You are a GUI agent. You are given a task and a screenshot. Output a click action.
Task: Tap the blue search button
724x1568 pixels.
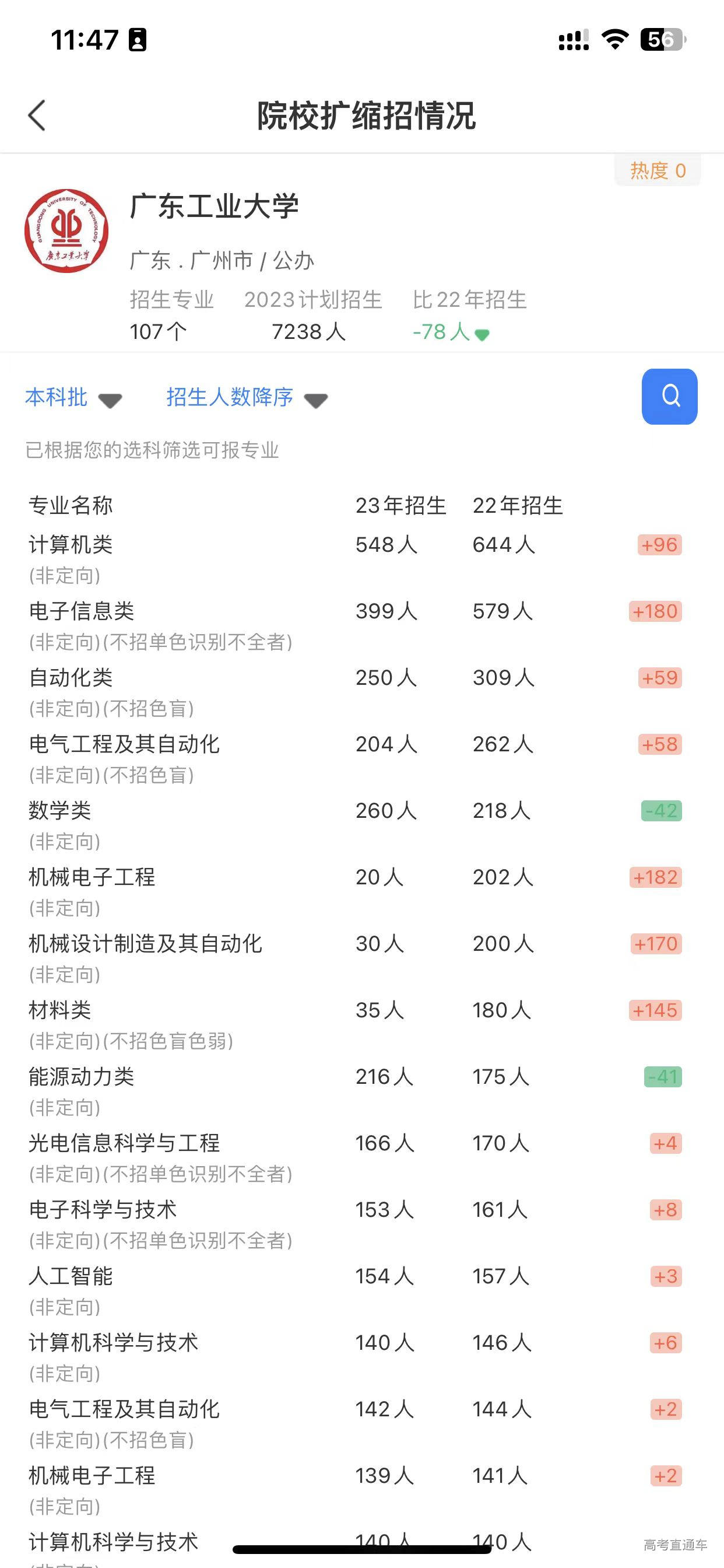tap(669, 396)
